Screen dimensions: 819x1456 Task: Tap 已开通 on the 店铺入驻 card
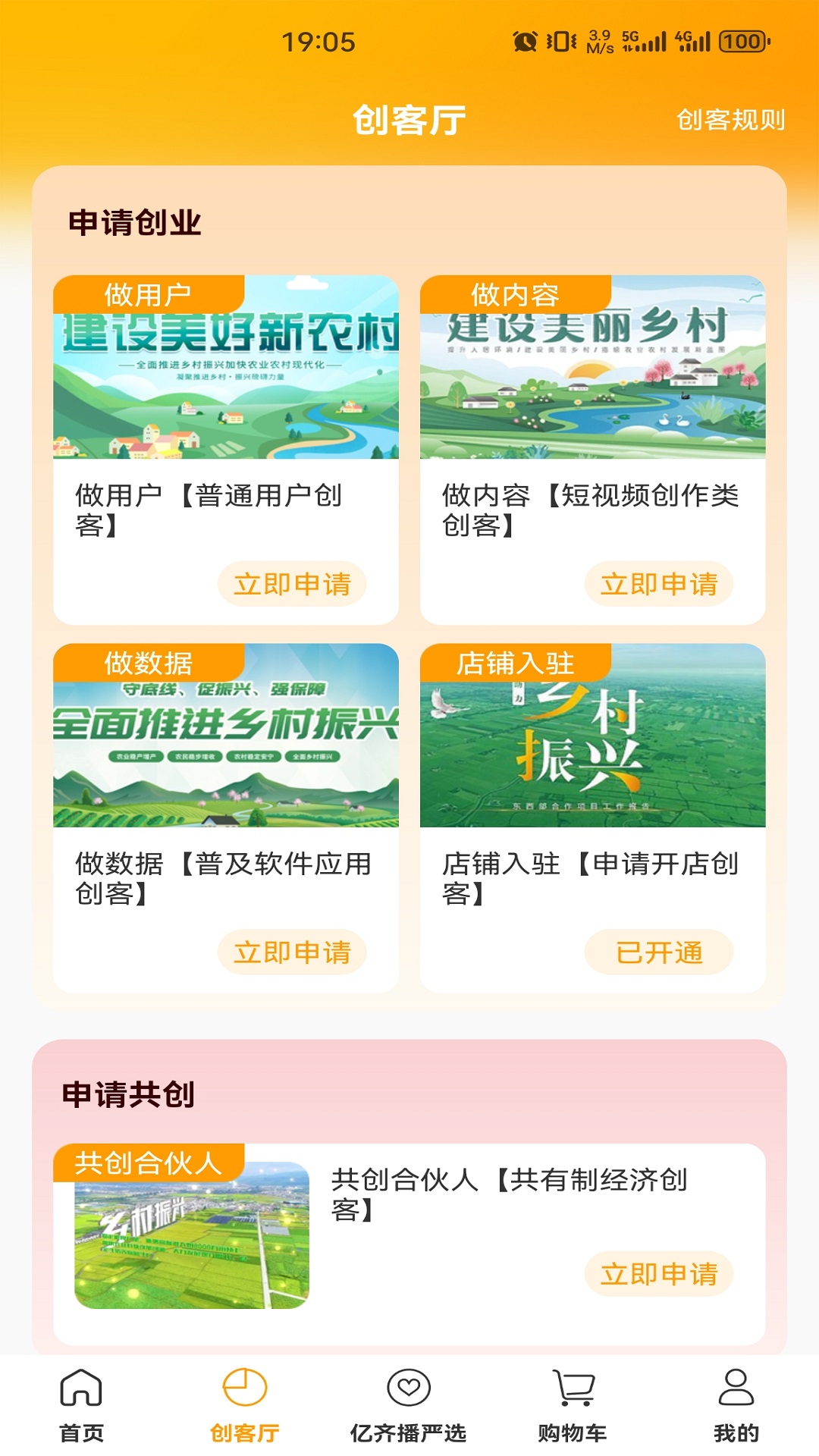point(658,952)
